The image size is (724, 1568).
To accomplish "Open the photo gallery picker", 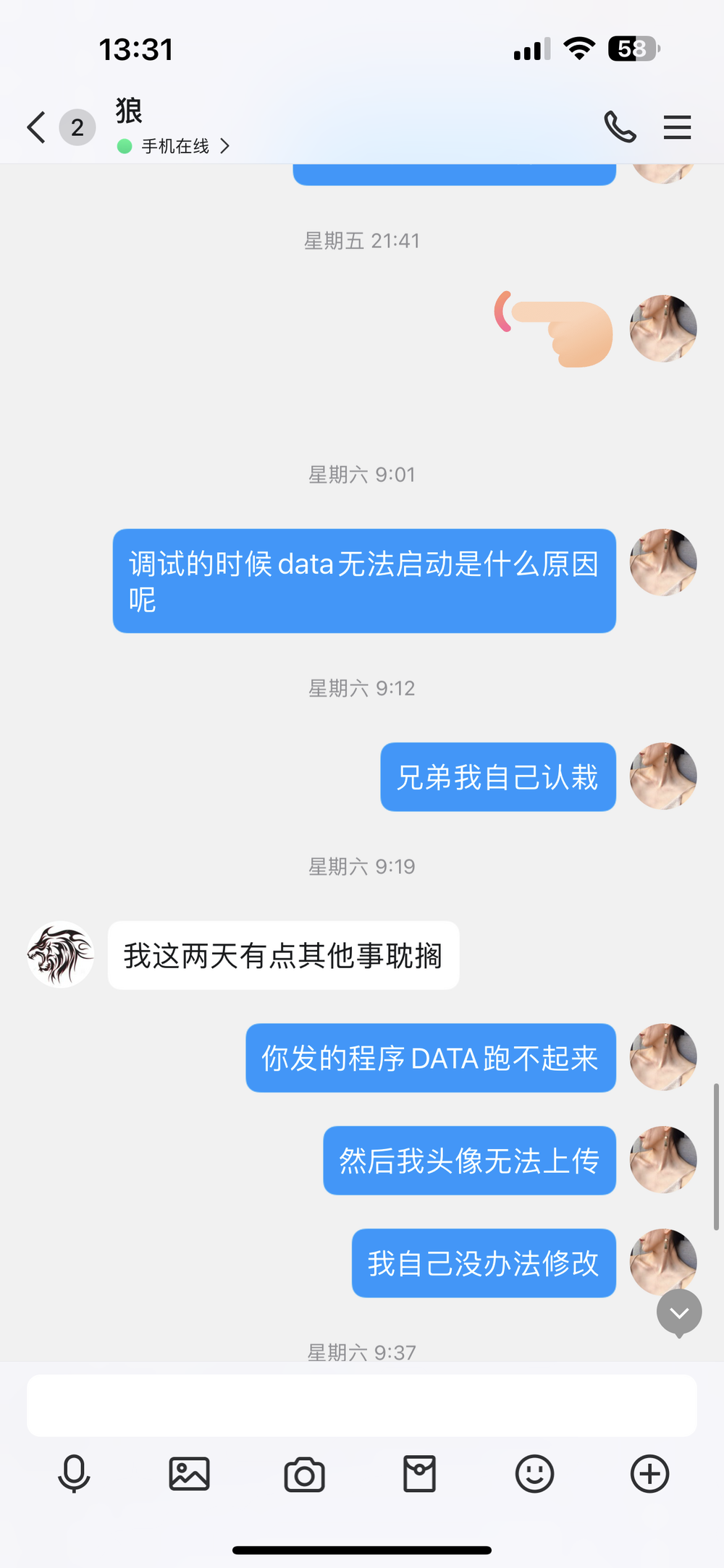I will [189, 1474].
